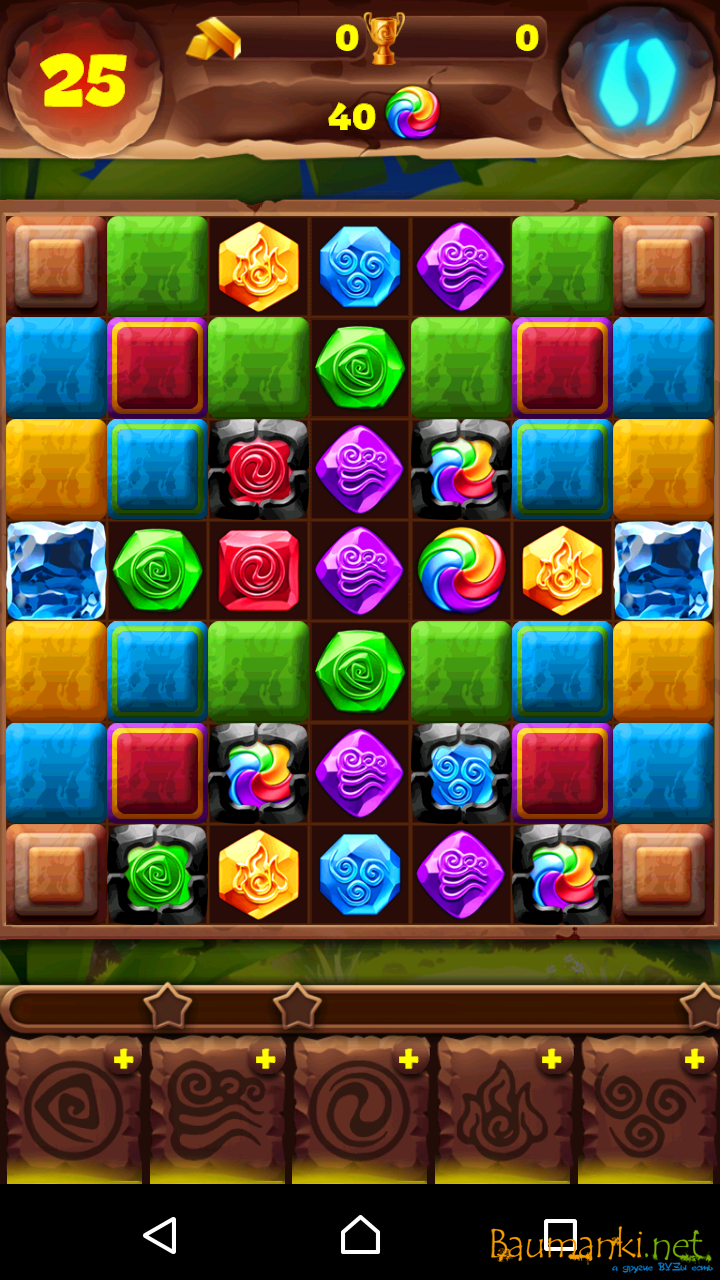
Task: Tap the green gem in stone cage
Action: 157,874
